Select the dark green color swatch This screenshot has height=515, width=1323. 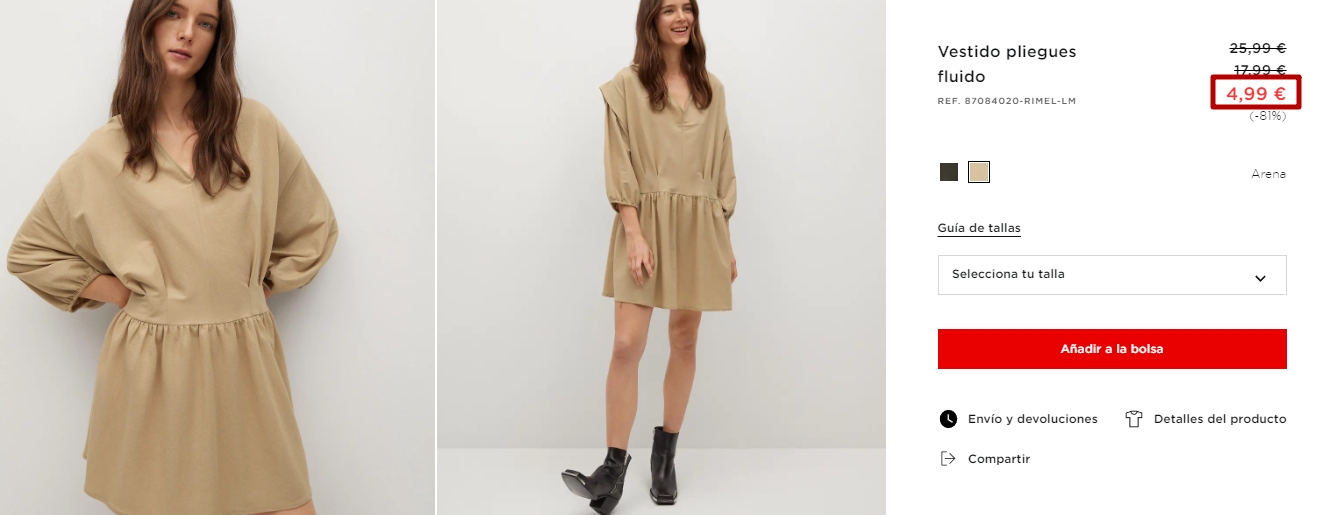948,172
